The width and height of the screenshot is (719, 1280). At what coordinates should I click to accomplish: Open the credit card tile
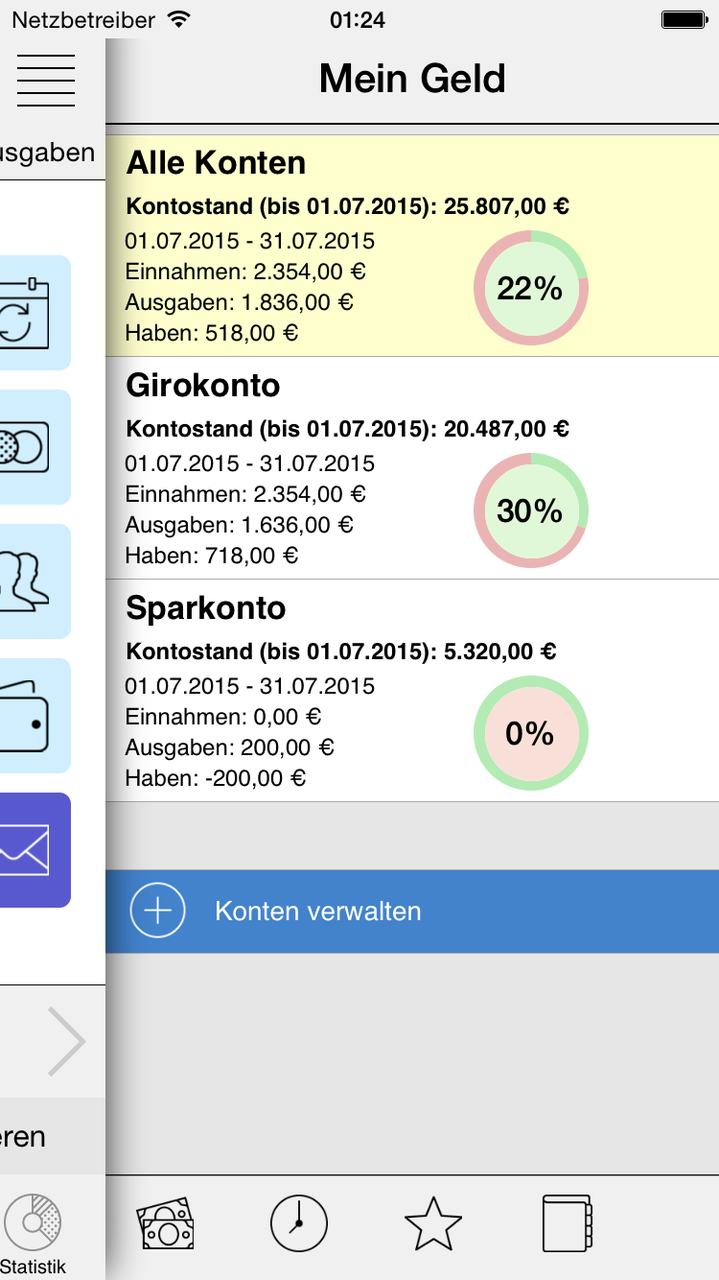[x=35, y=447]
